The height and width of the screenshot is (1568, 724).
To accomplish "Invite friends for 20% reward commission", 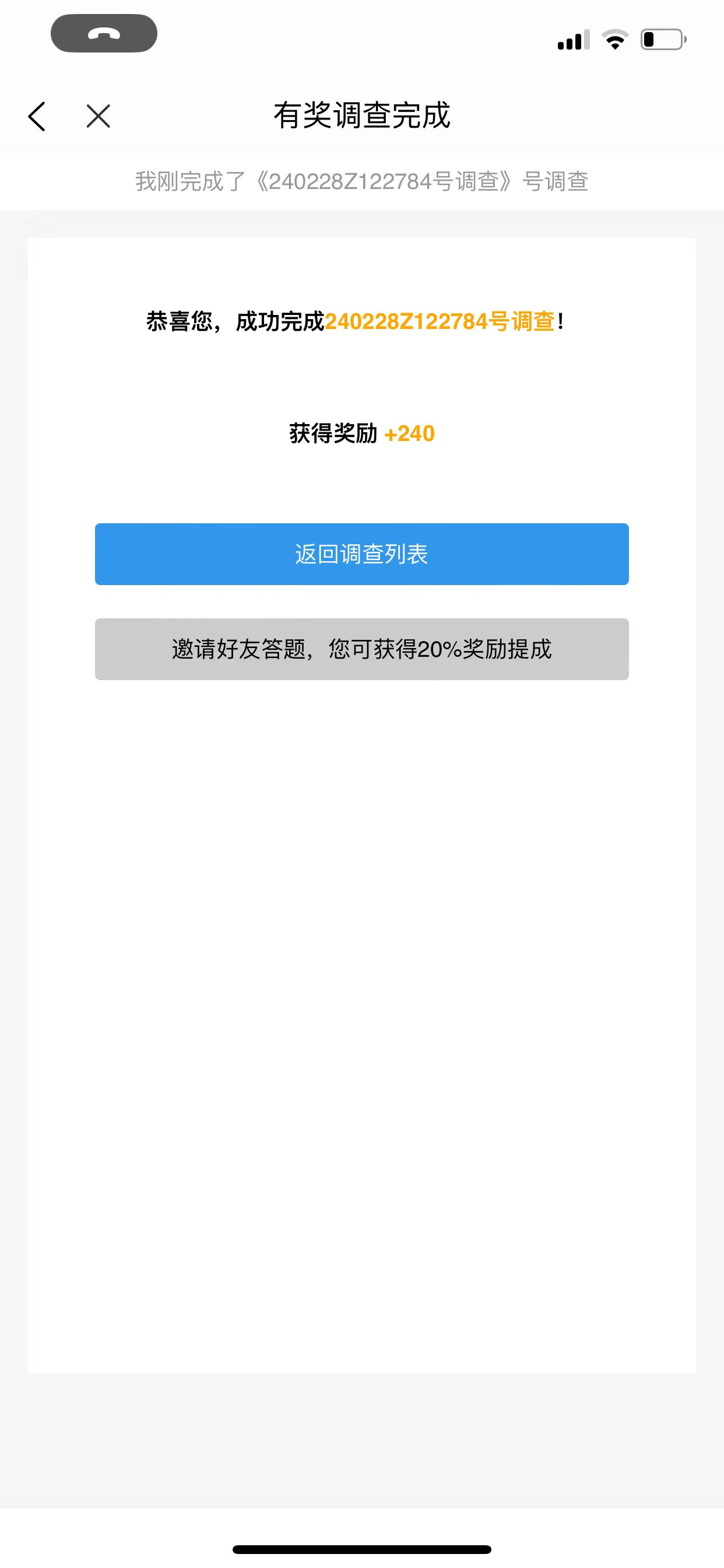I will [x=361, y=649].
